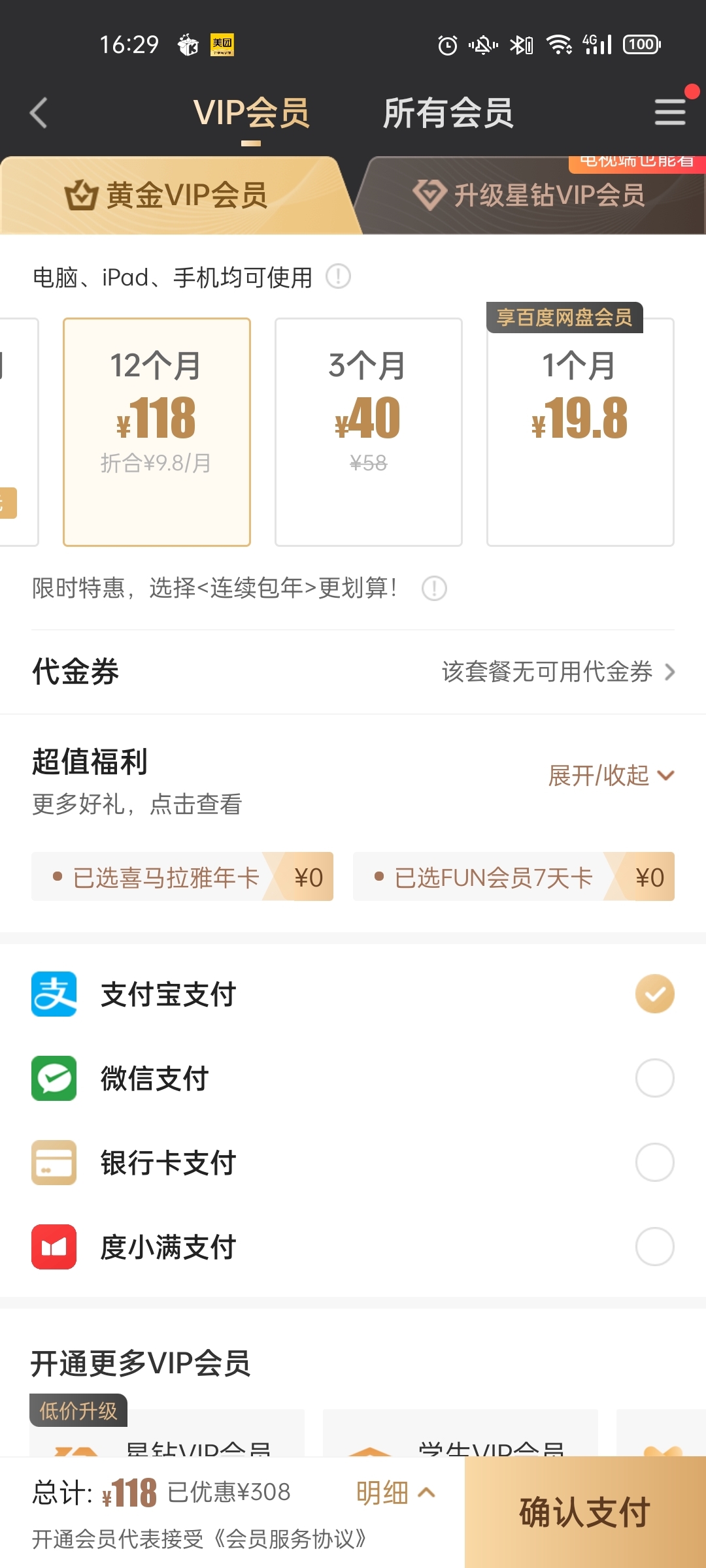706x1568 pixels.
Task: Tap the 已选喜马拉雅年卡 chip
Action: click(x=182, y=877)
